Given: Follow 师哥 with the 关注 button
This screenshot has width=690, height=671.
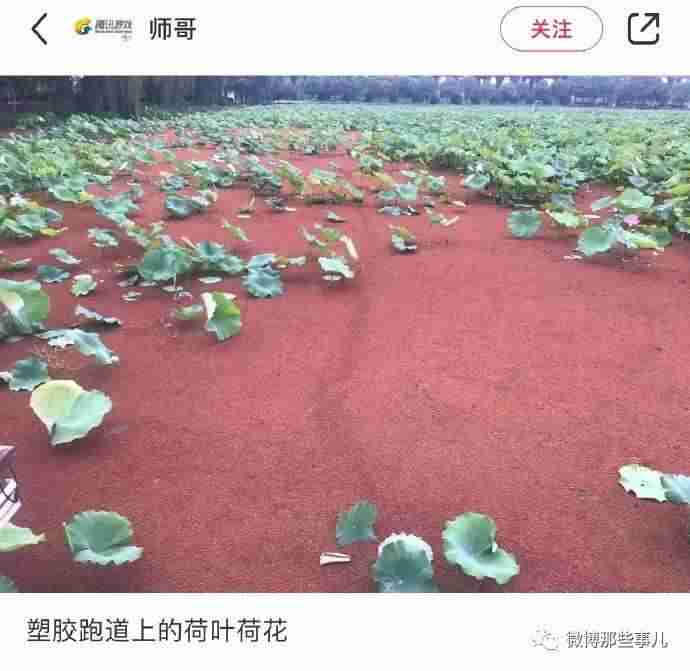Looking at the screenshot, I should point(551,29).
